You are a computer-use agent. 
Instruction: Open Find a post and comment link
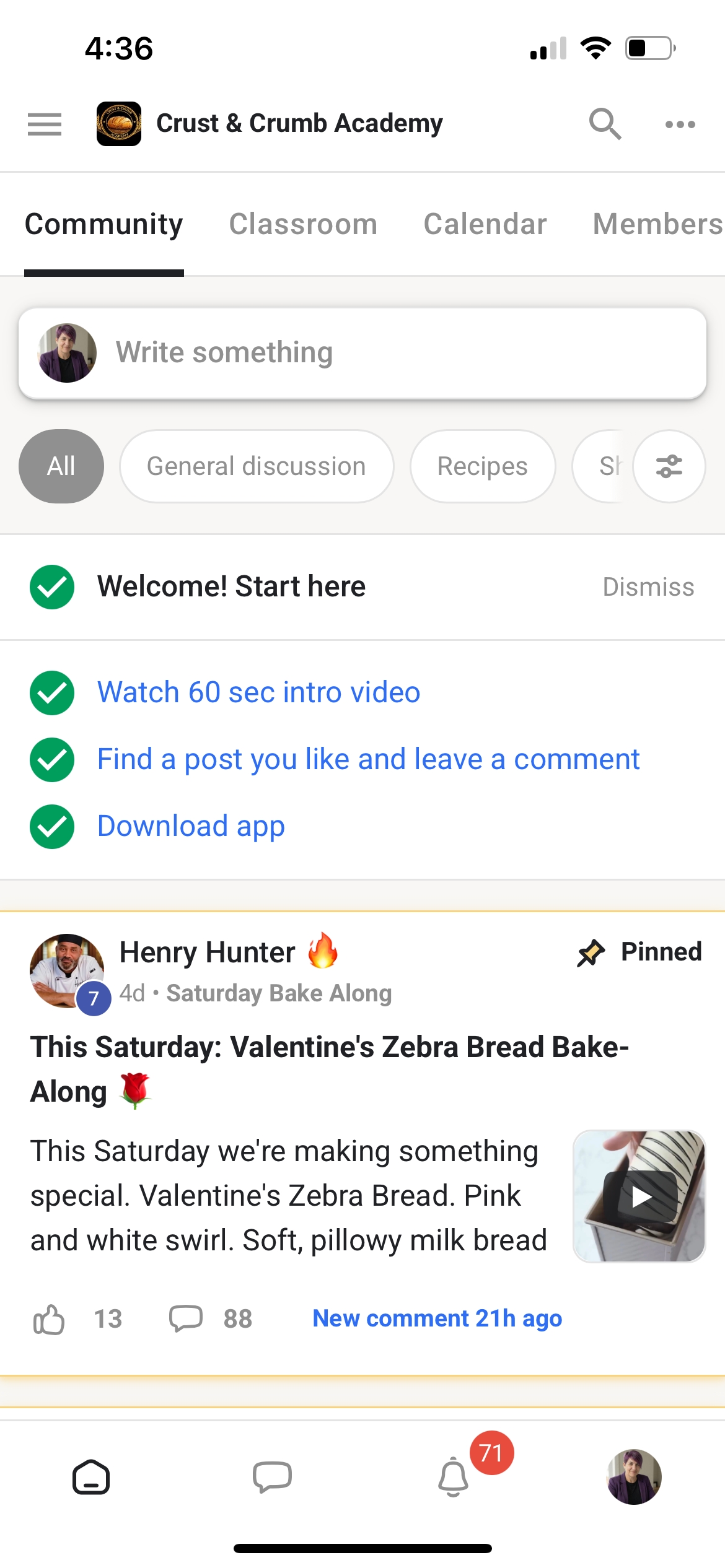click(368, 759)
